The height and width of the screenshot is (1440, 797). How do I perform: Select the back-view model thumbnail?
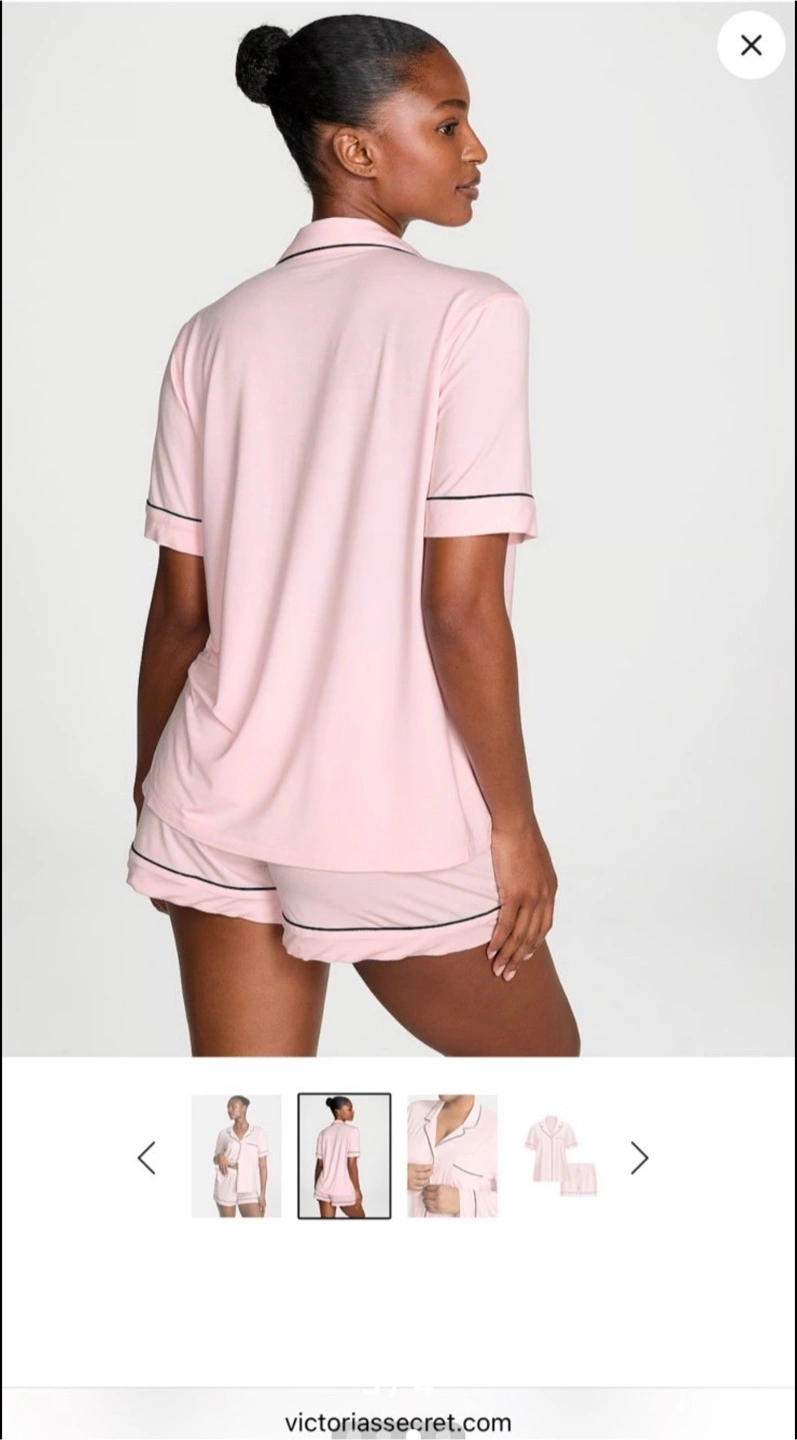tap(344, 1156)
